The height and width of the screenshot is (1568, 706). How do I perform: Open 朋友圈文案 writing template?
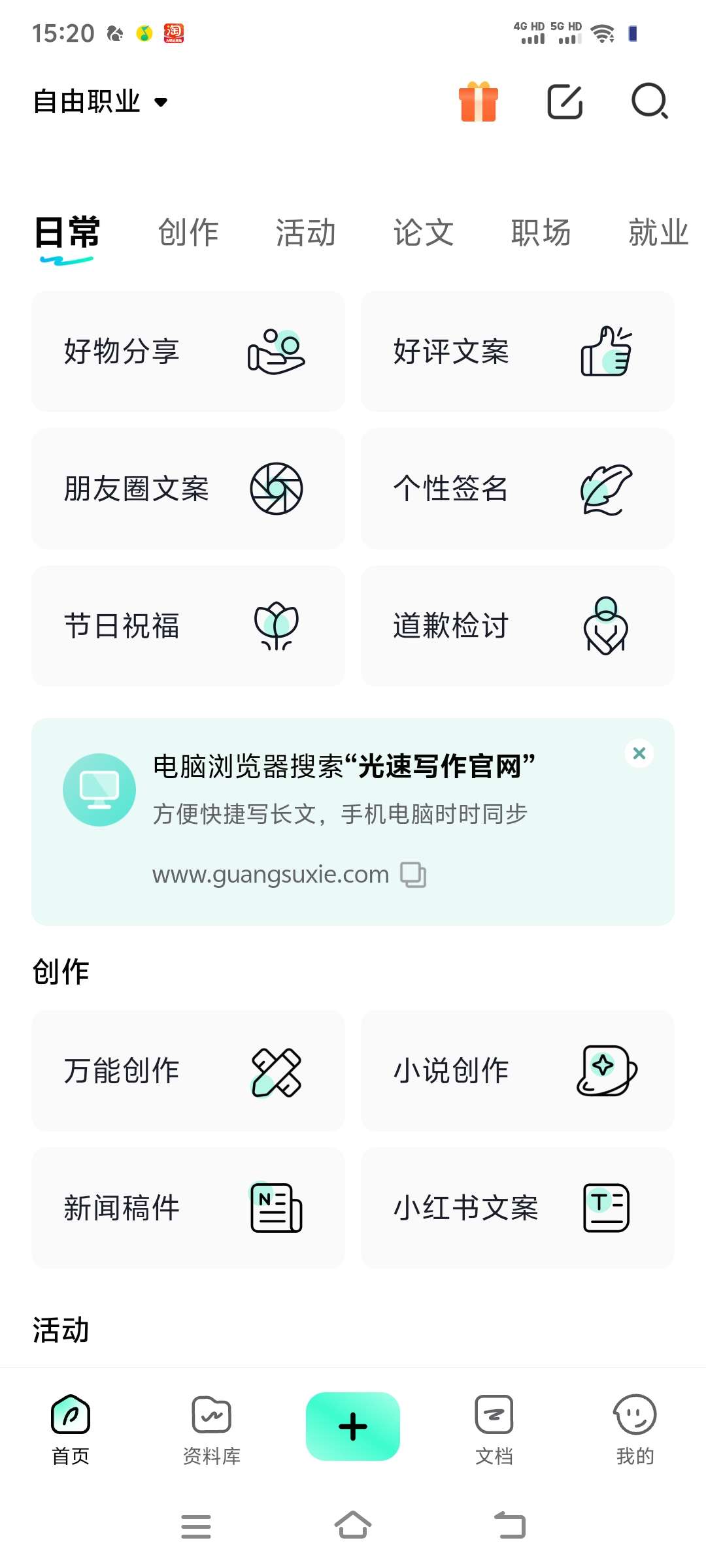pos(188,489)
